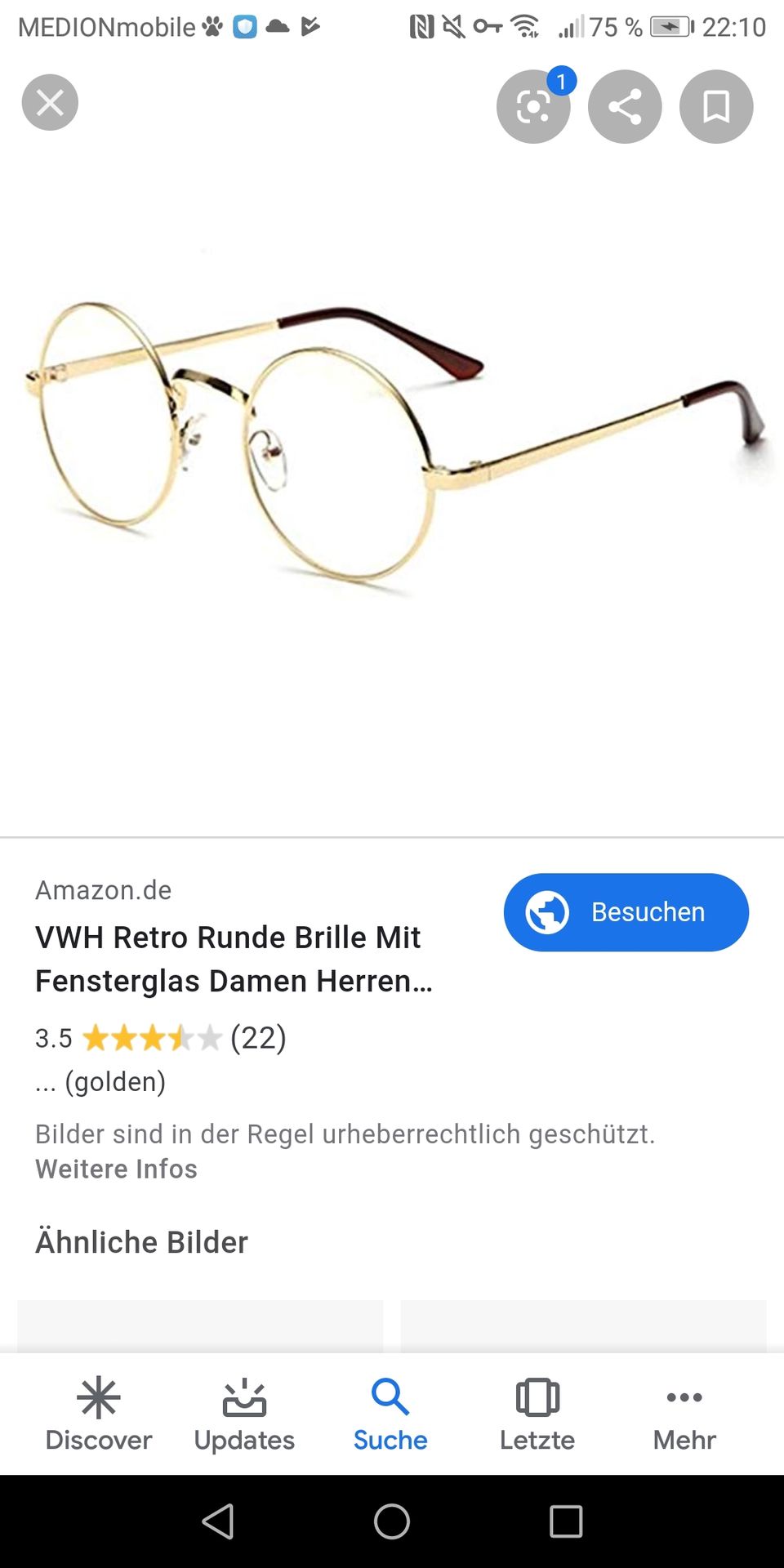Save image to collection with bookmark icon

(716, 107)
